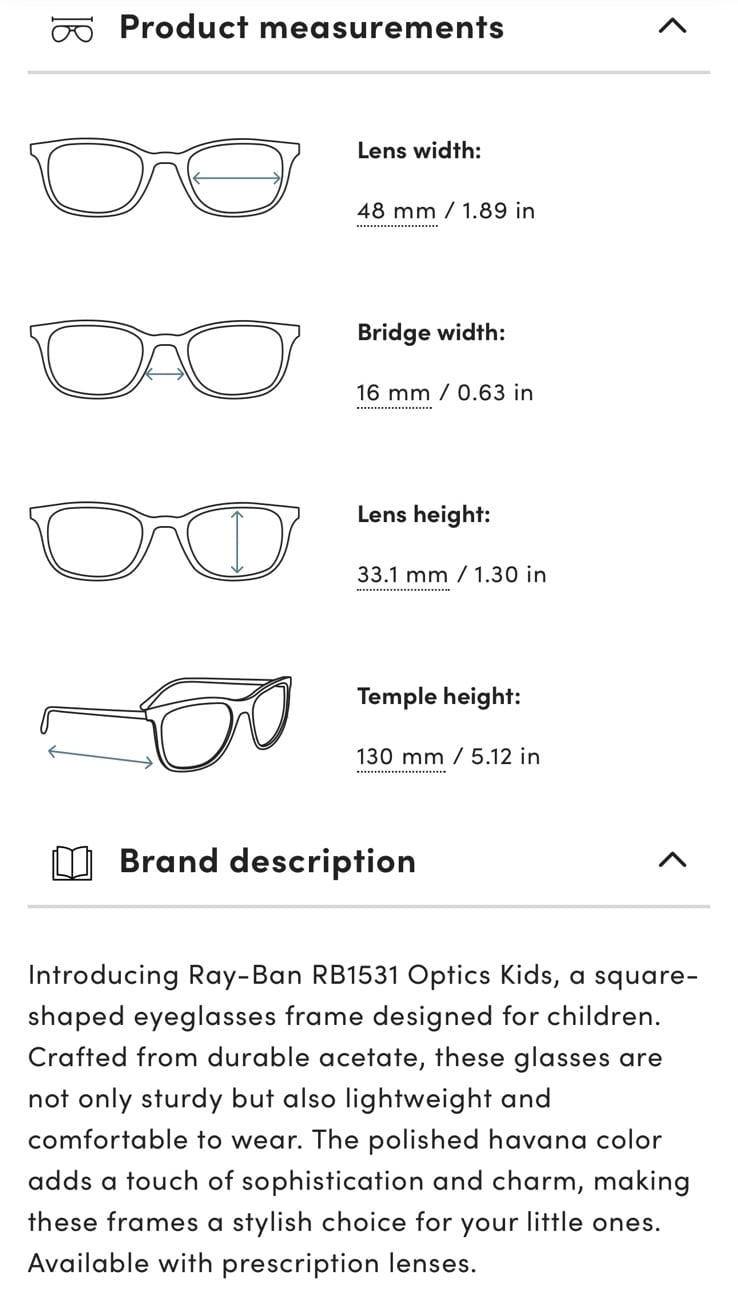
Task: Tap the underlined 16 mm bridge width
Action: [x=393, y=393]
